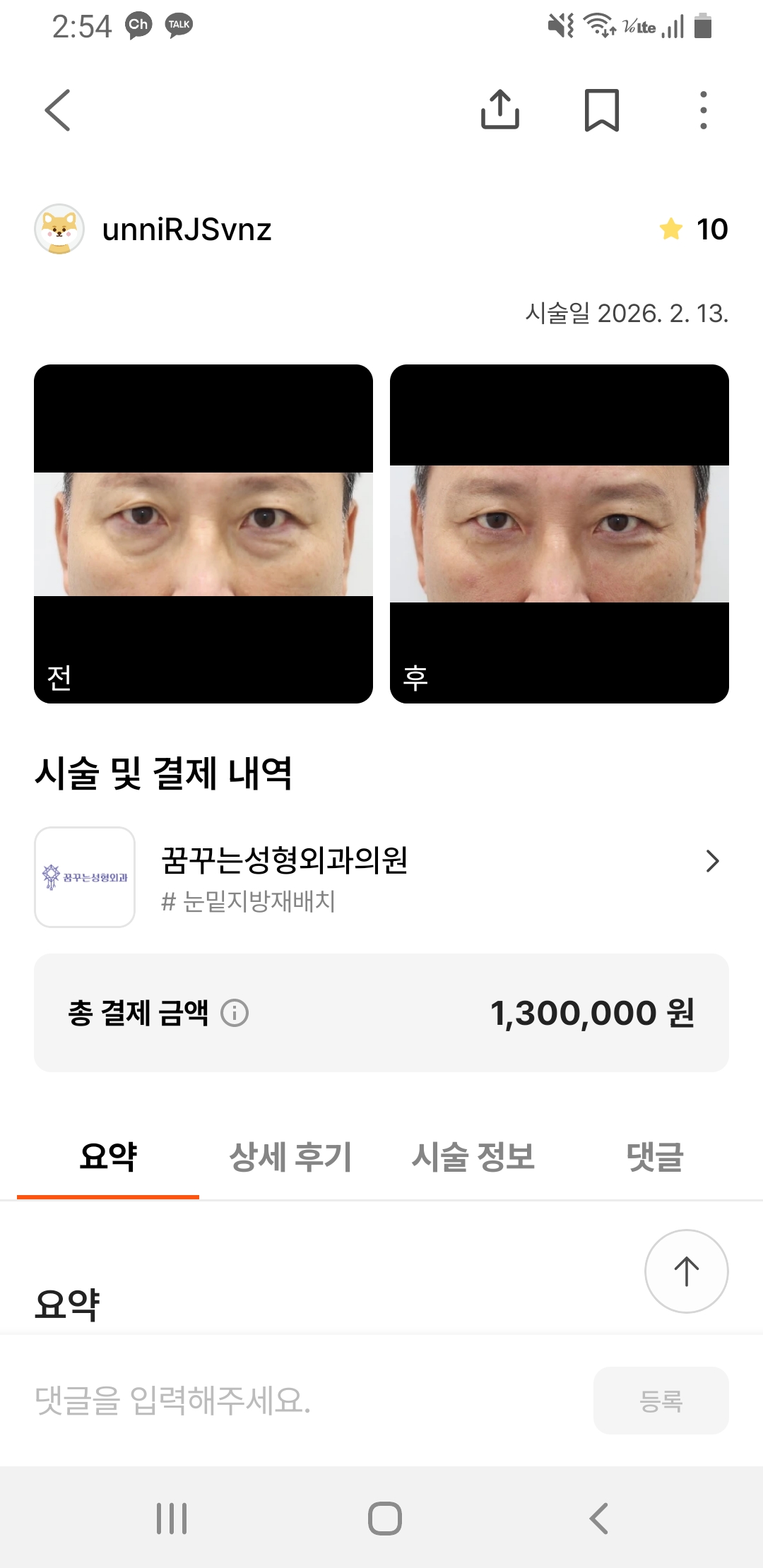Screen dimensions: 763x1568
Task: Switch to the 시술 정보 tab
Action: click(x=473, y=1157)
